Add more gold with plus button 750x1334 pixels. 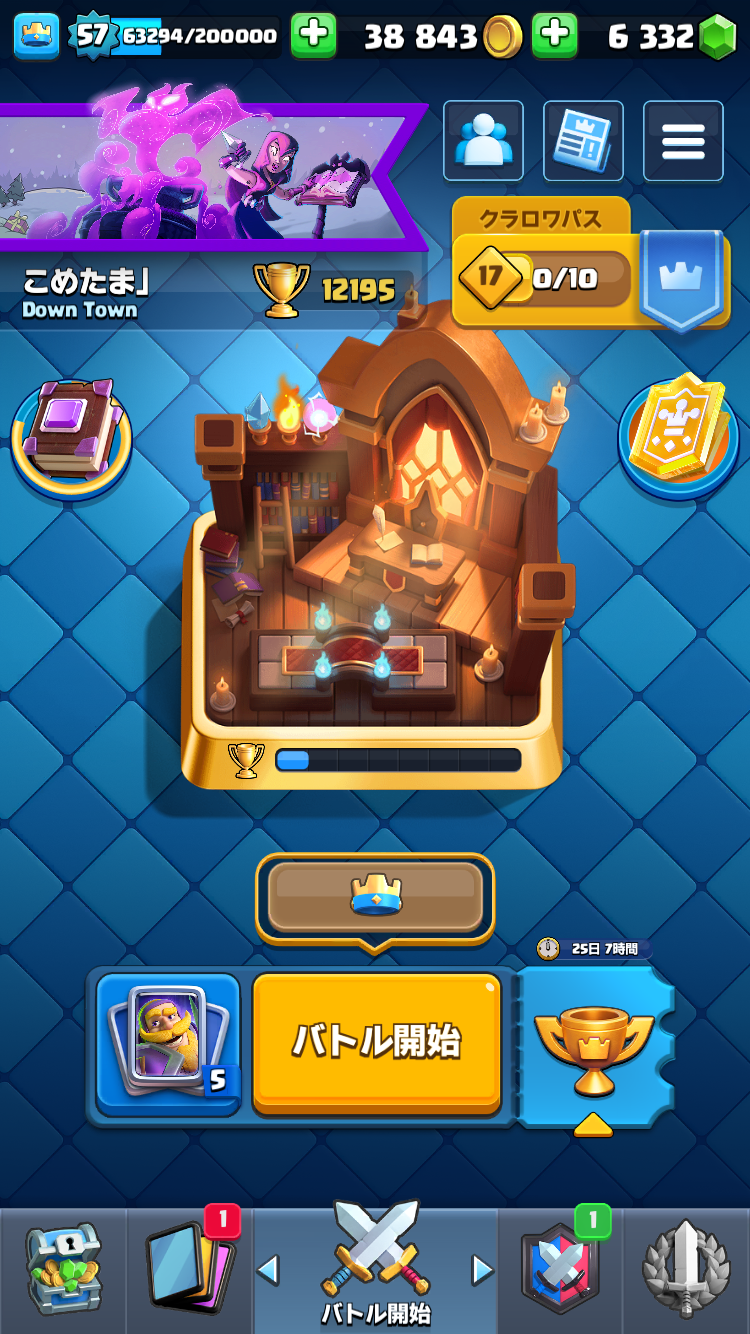click(313, 37)
